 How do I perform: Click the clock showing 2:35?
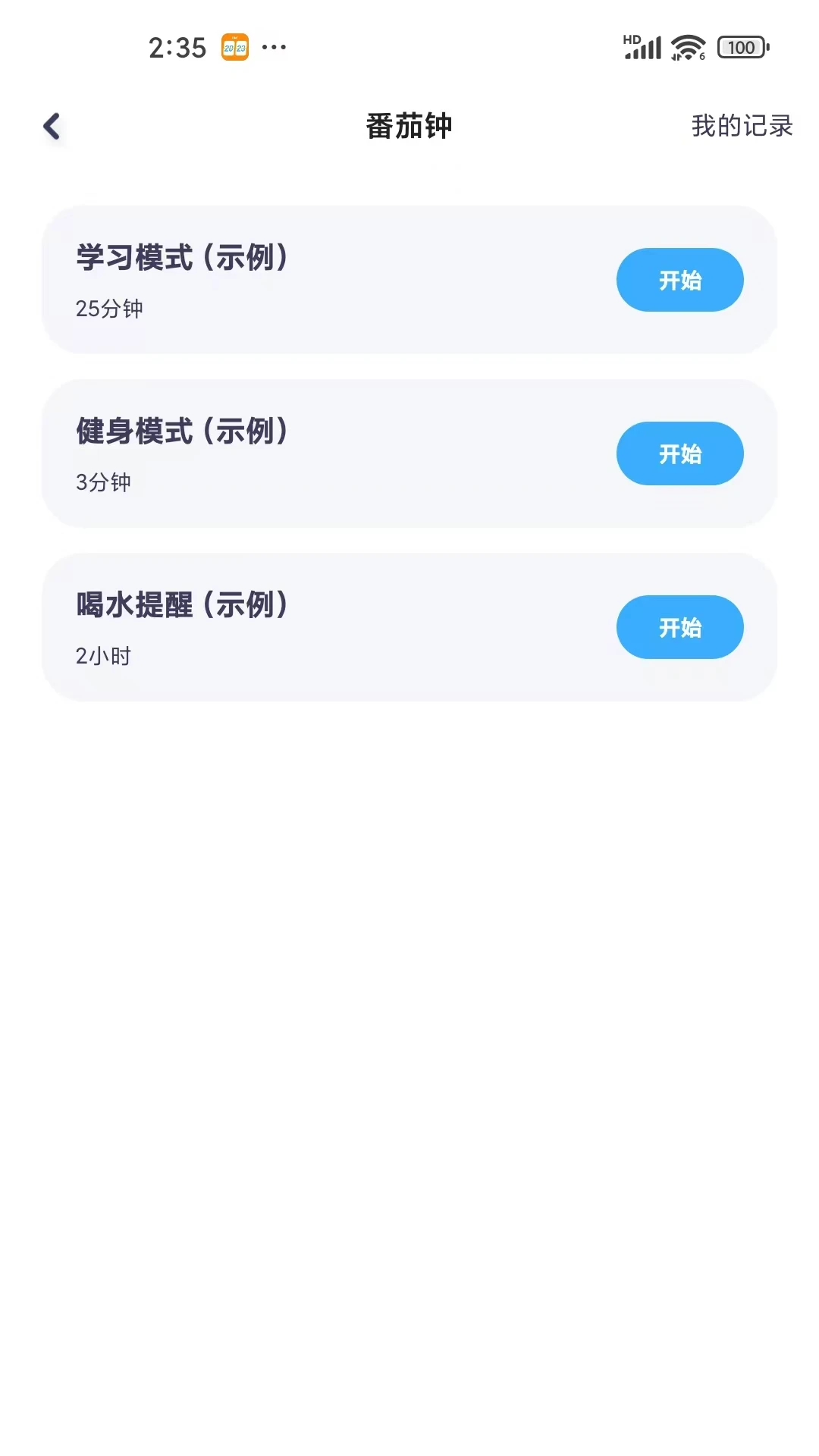click(x=176, y=48)
